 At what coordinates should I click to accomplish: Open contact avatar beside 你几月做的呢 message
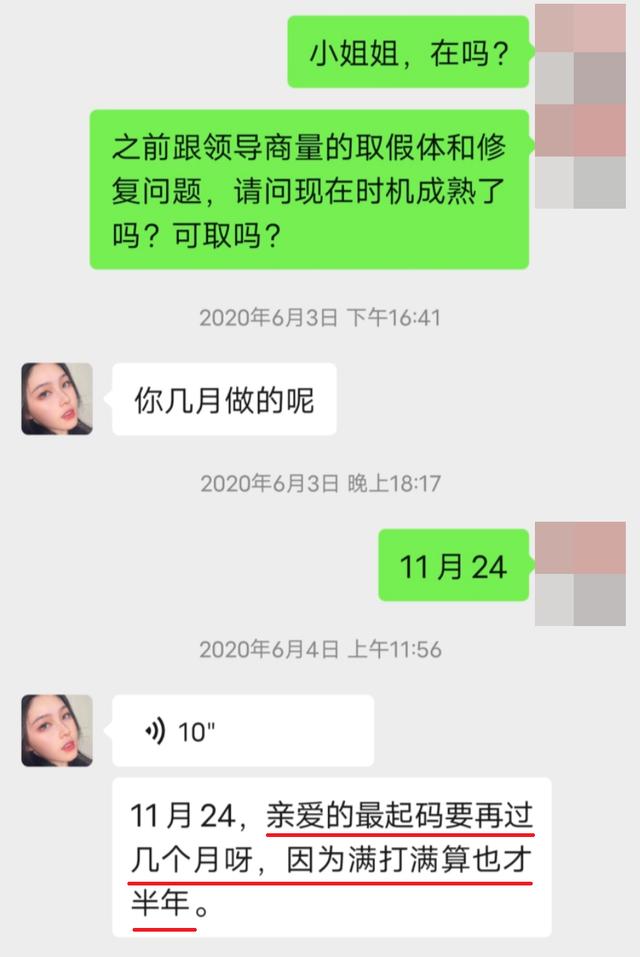tap(57, 399)
